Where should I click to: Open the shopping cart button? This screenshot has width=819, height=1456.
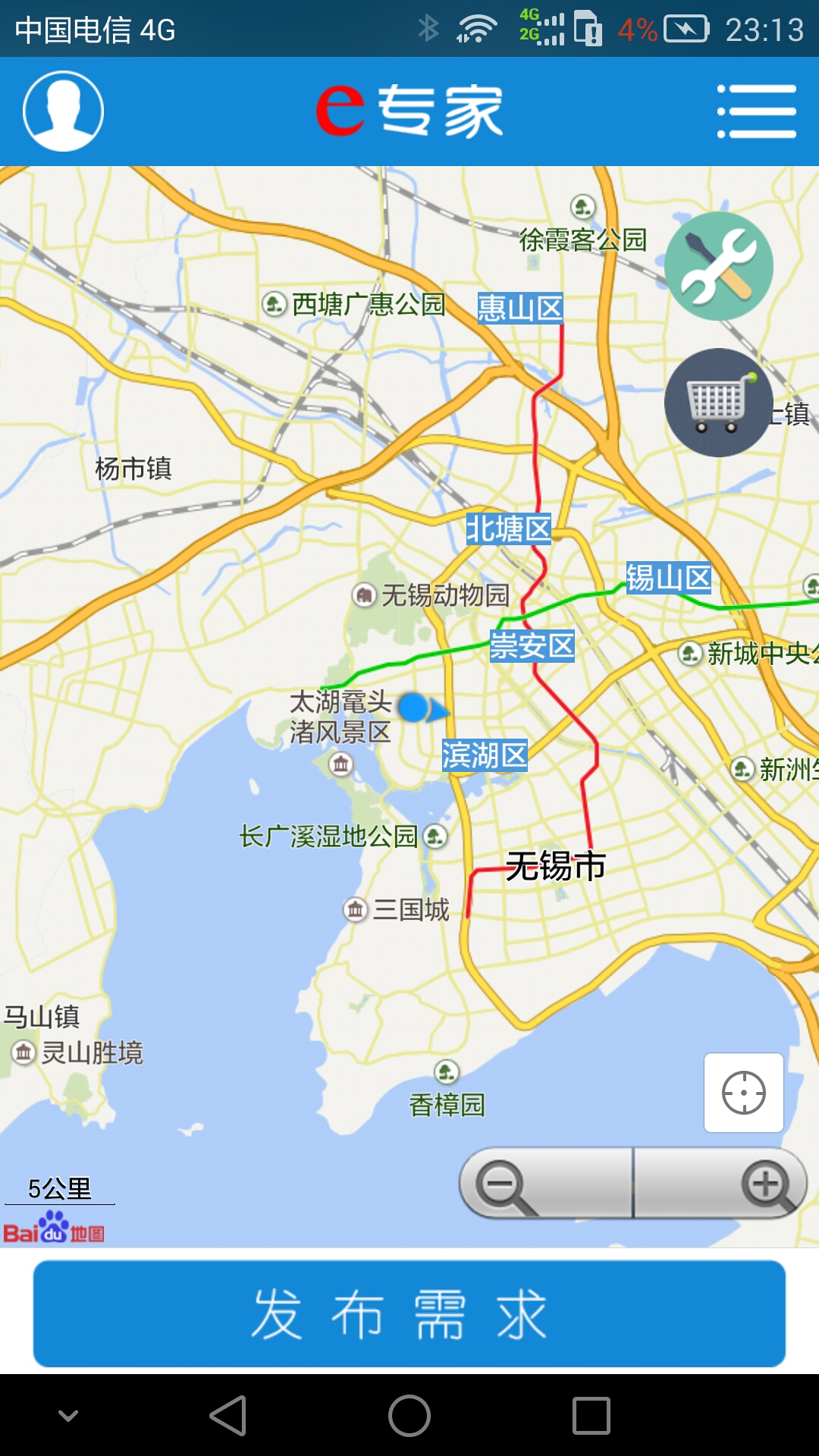tap(719, 403)
